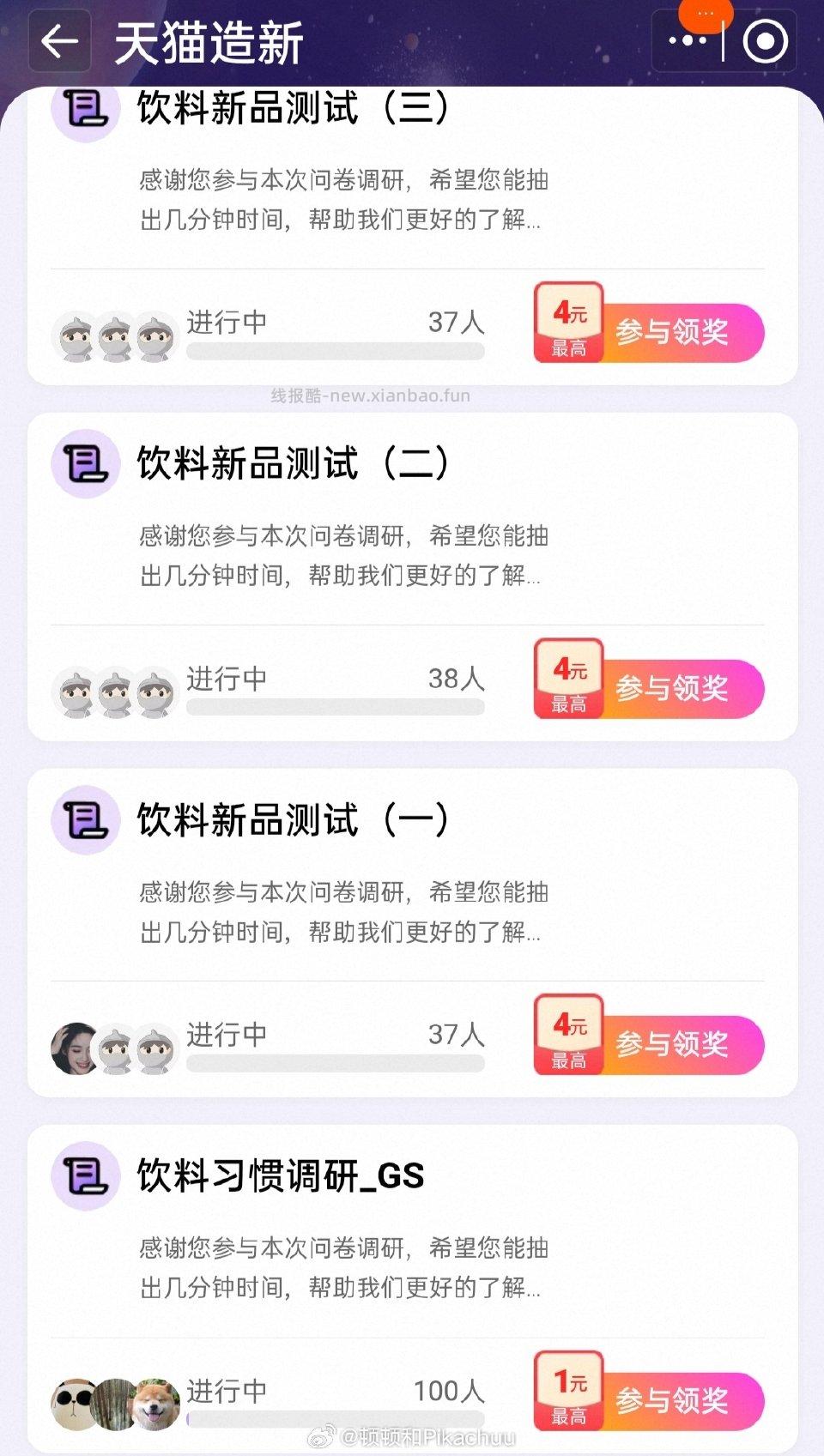
Task: Tap the scroll icon beside 饮料习惯调研_GS
Action: pyautogui.click(x=85, y=1178)
